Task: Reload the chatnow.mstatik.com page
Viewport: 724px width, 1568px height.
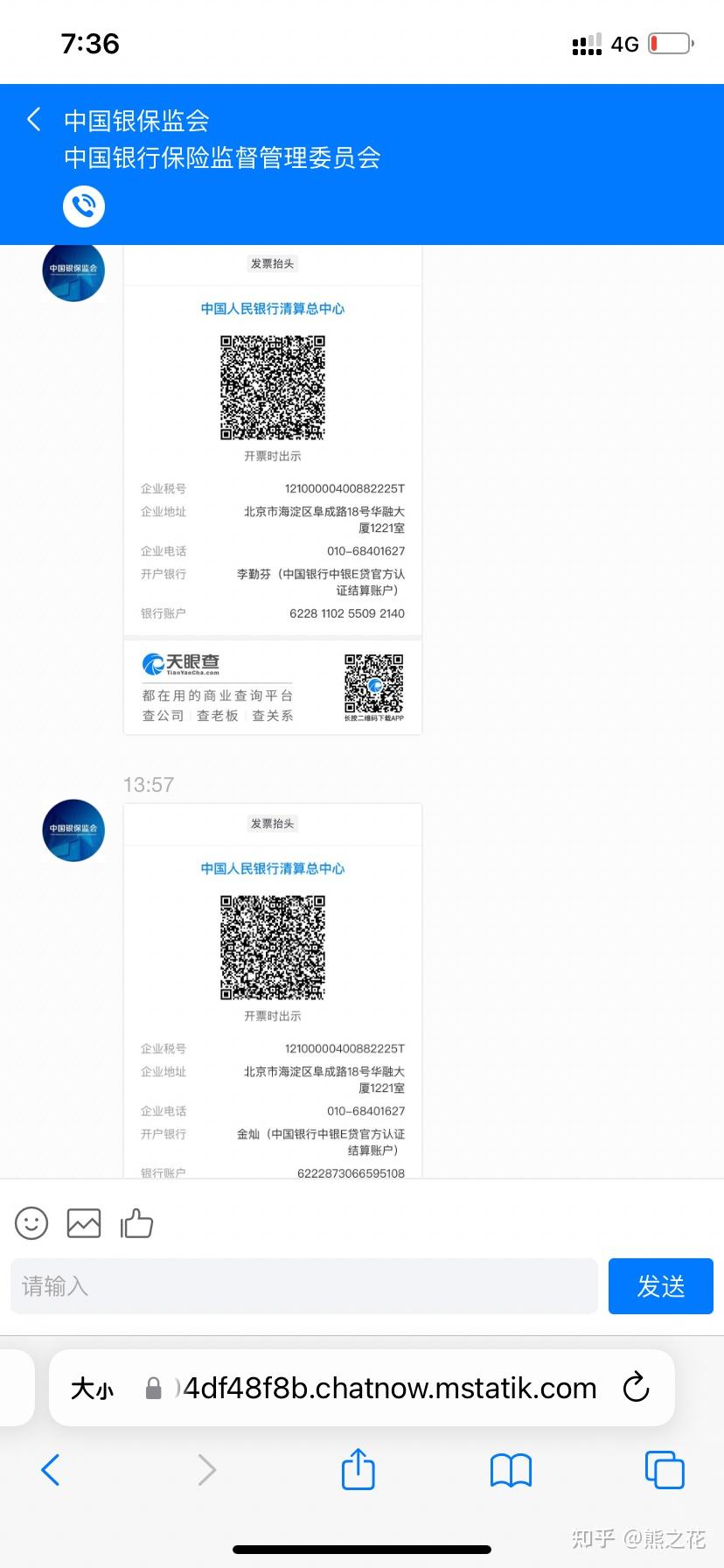Action: [636, 1387]
